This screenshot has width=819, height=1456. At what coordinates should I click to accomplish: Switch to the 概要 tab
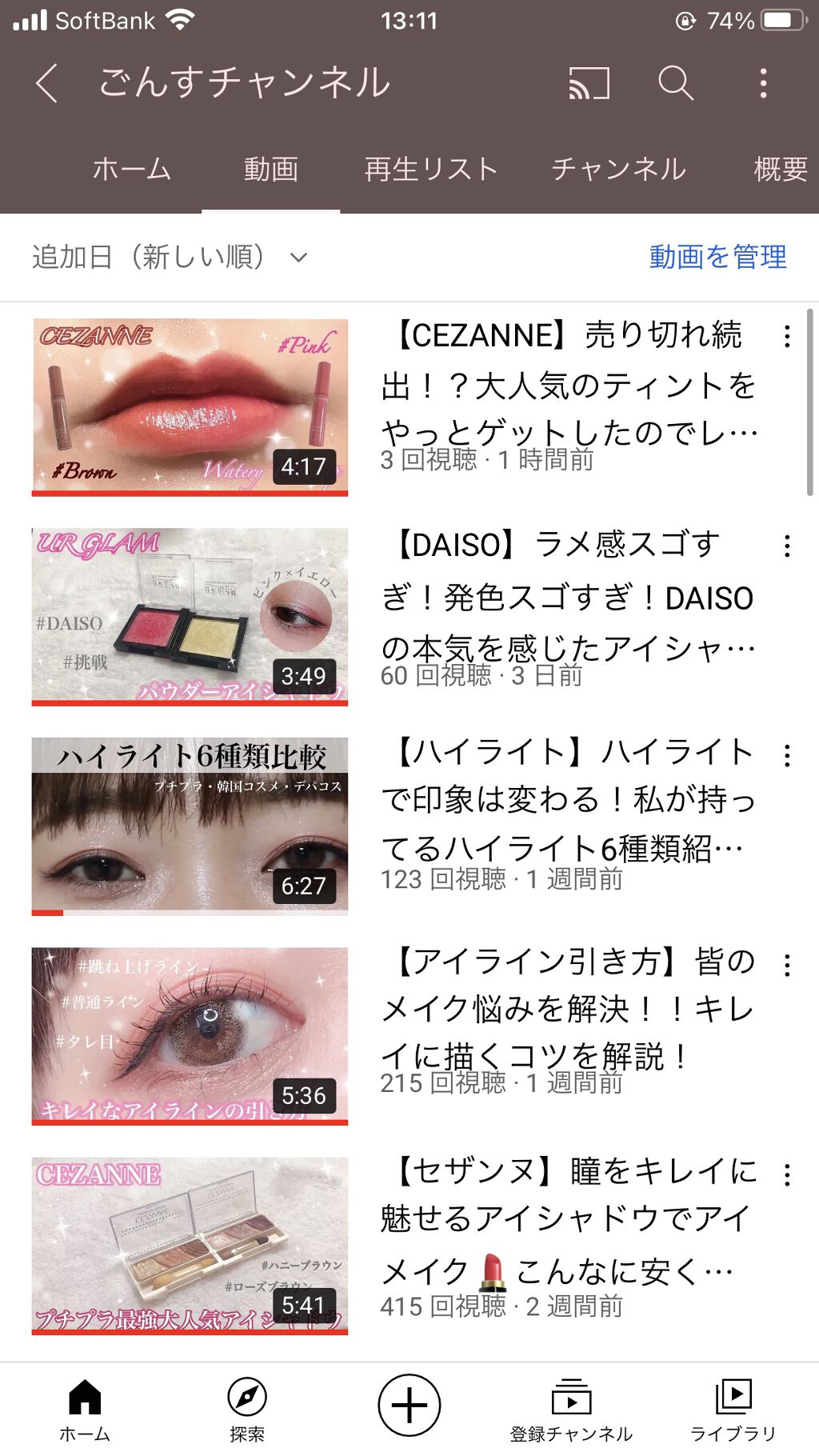[777, 170]
